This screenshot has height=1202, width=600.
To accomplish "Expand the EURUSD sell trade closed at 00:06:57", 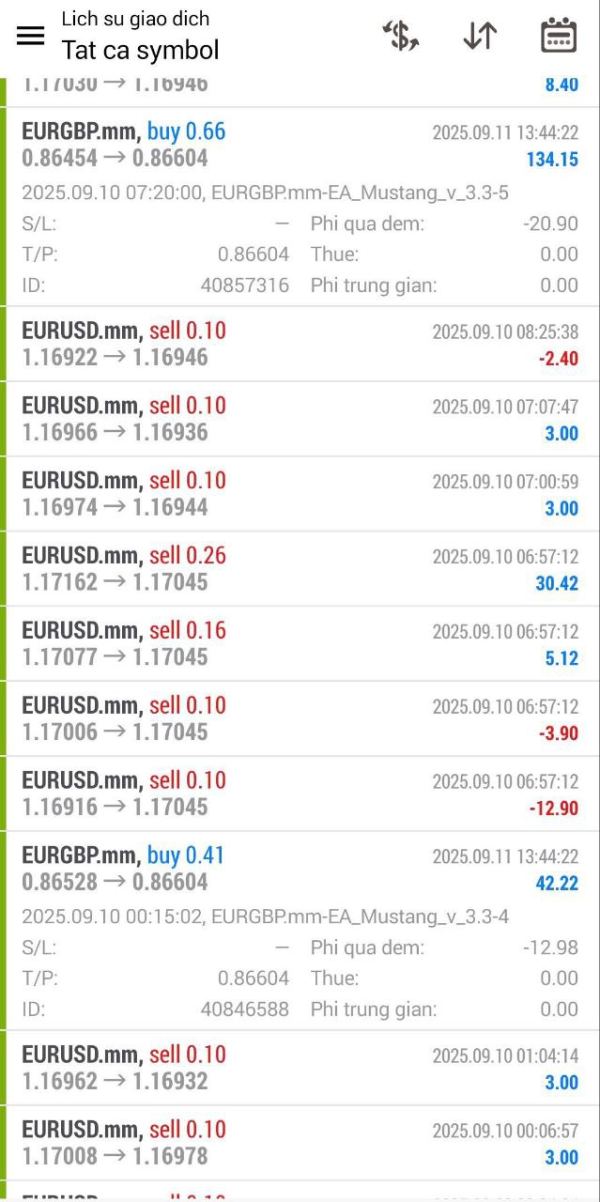I will tap(300, 1143).
